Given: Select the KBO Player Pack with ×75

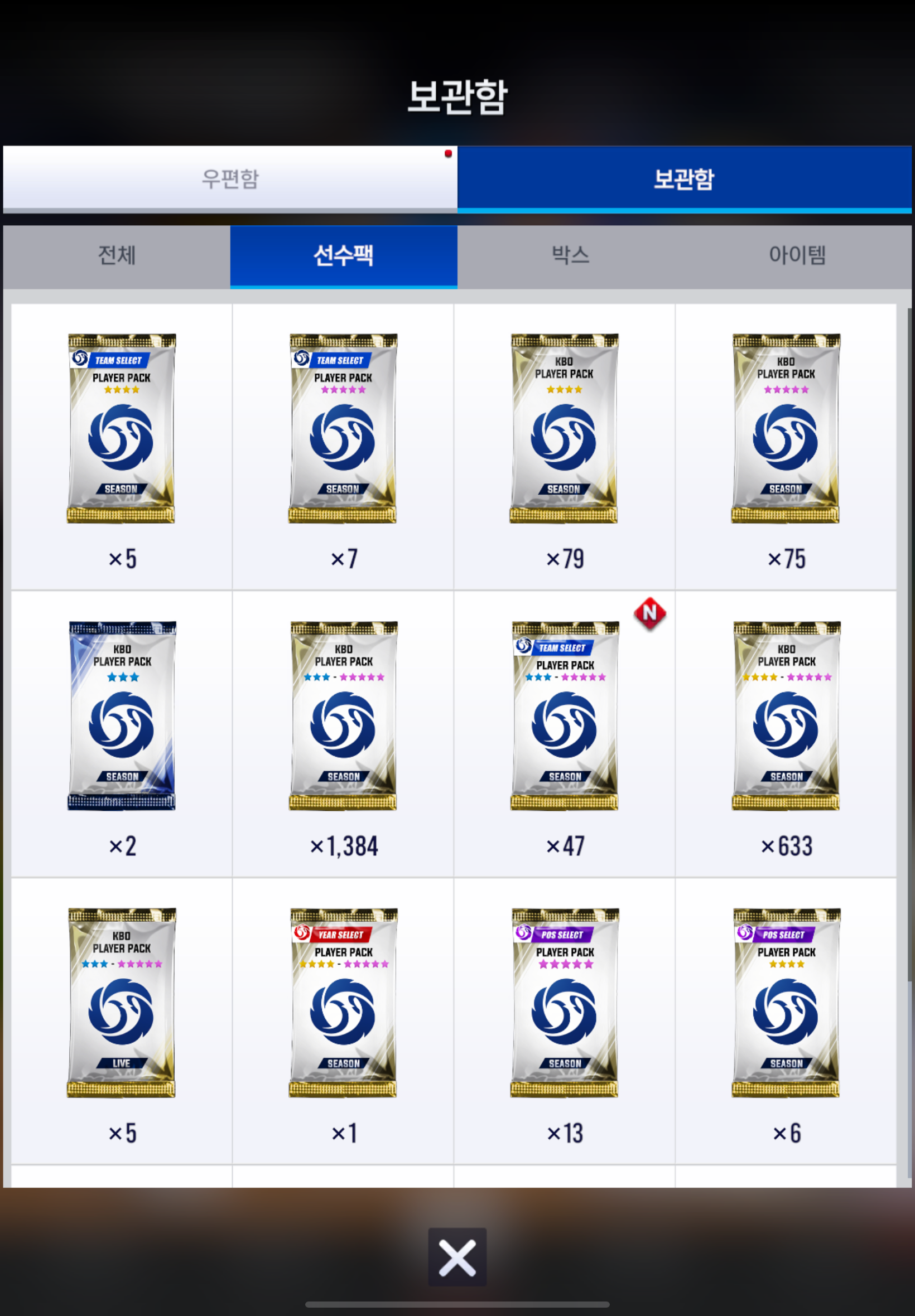Looking at the screenshot, I should tap(786, 429).
